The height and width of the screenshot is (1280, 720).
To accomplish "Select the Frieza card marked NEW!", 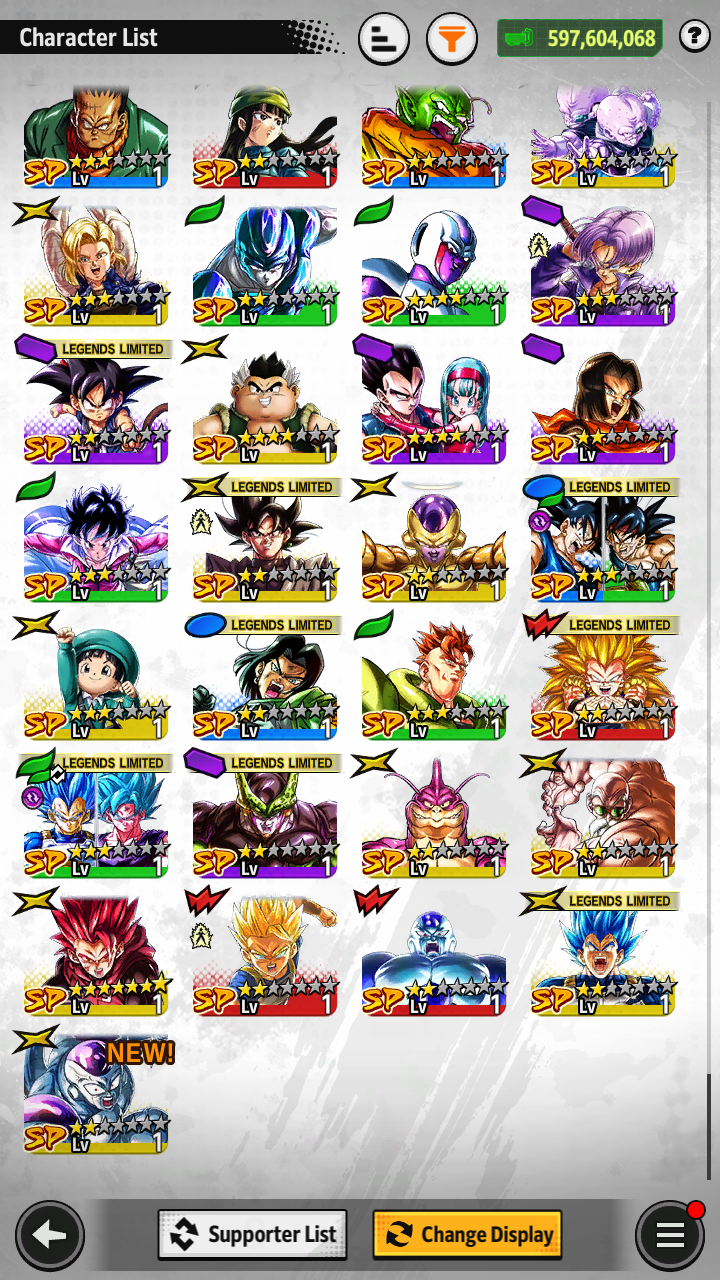I will click(96, 1094).
